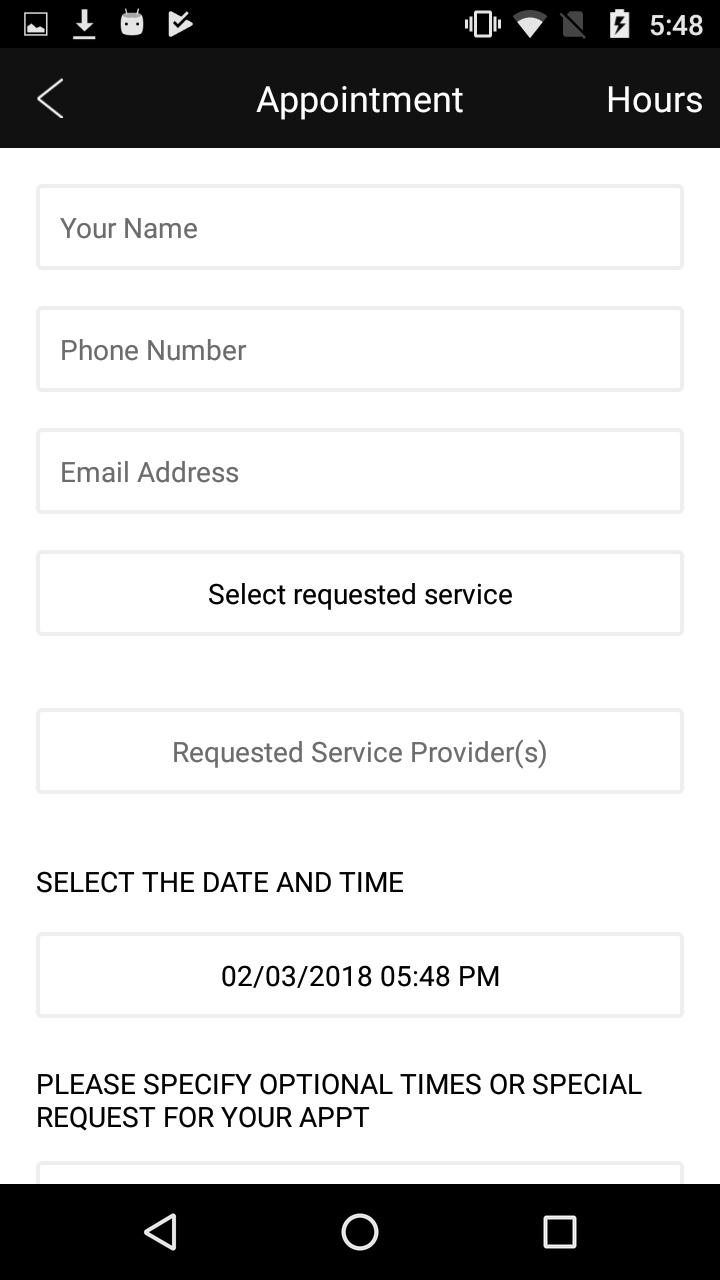Go back from the Appointment screen
The height and width of the screenshot is (1280, 720).
pos(50,98)
